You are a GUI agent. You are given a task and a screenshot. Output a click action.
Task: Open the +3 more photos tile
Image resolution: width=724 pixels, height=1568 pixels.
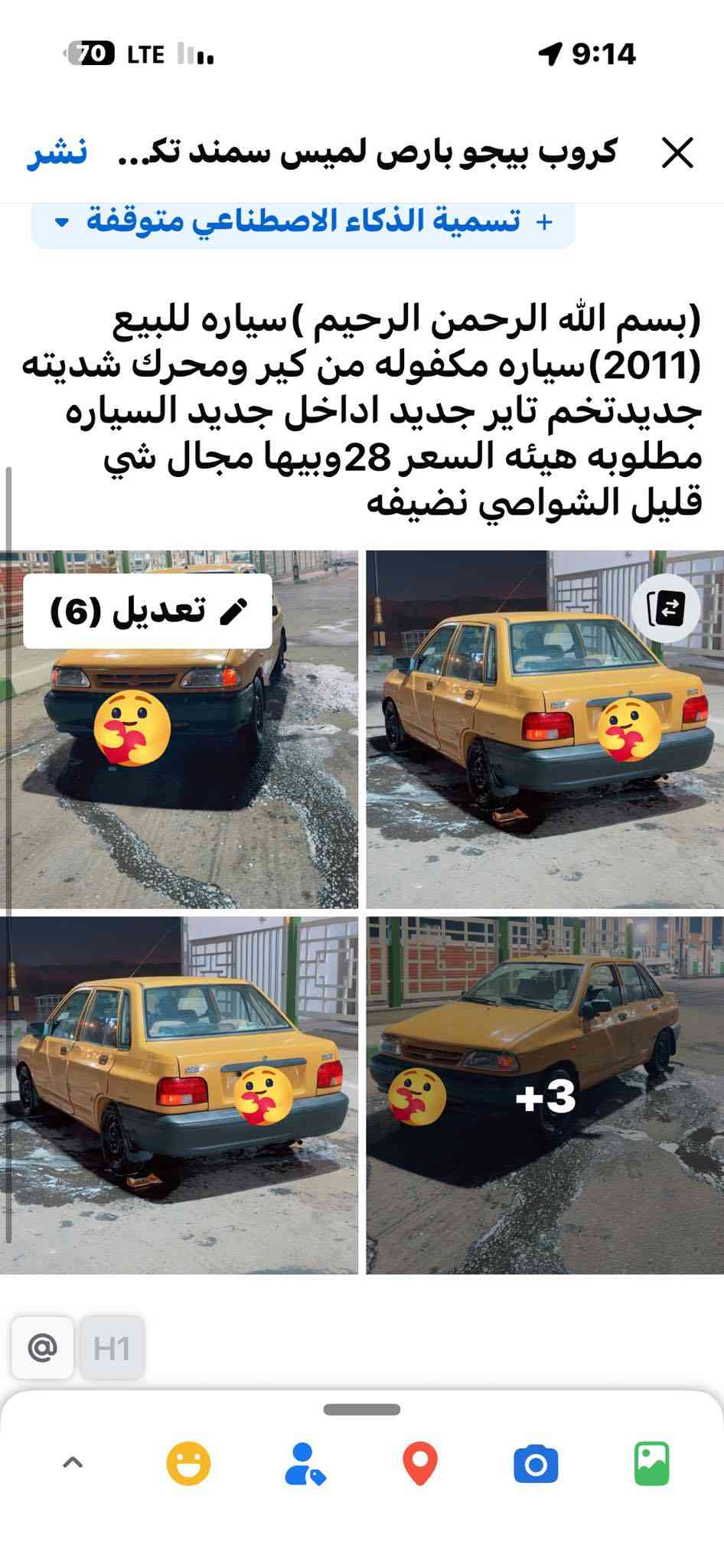click(544, 1096)
